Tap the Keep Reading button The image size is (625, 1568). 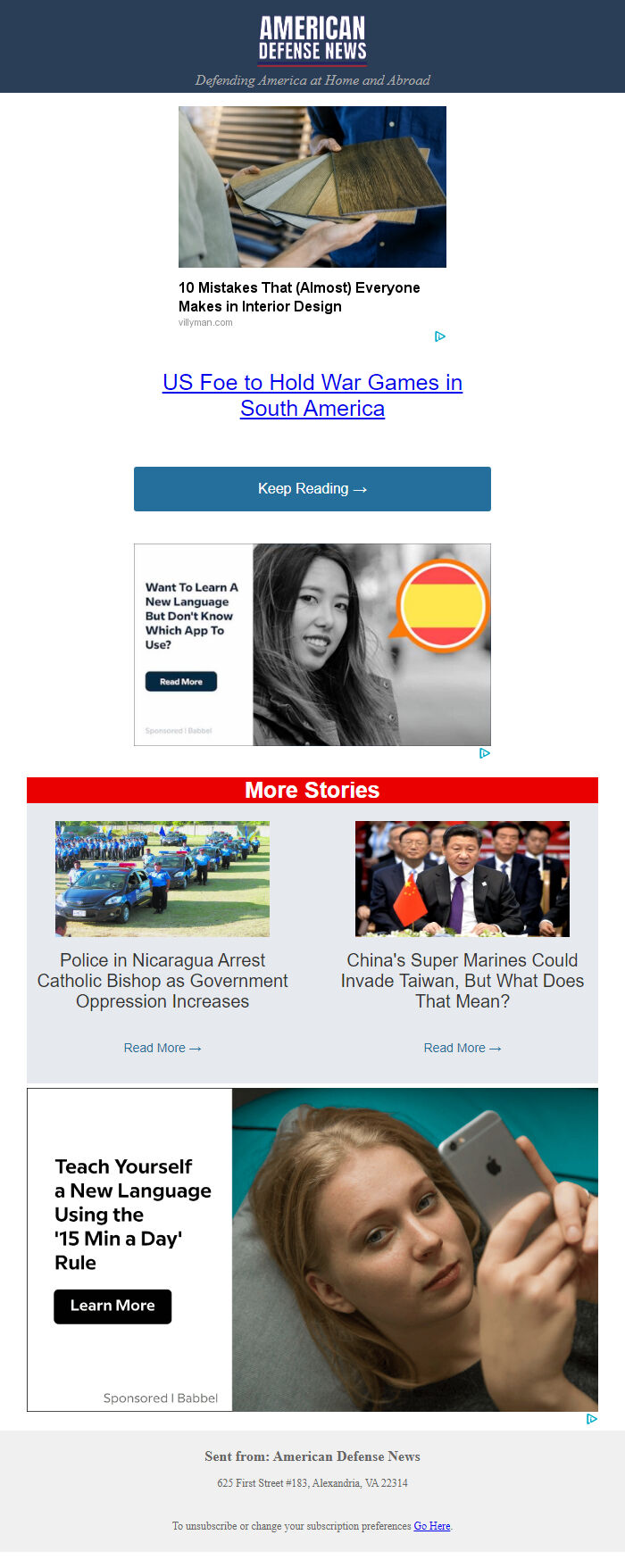pos(312,489)
